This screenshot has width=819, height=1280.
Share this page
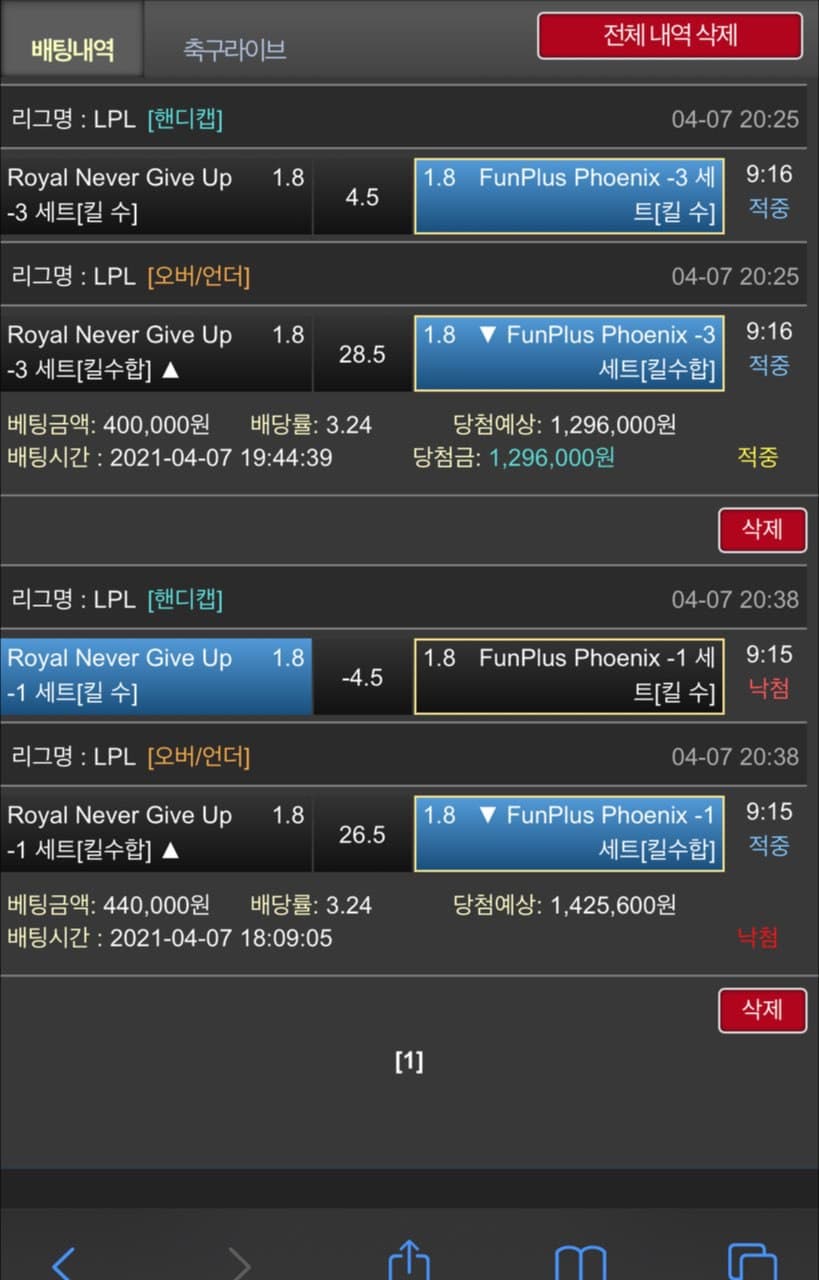(x=409, y=1260)
